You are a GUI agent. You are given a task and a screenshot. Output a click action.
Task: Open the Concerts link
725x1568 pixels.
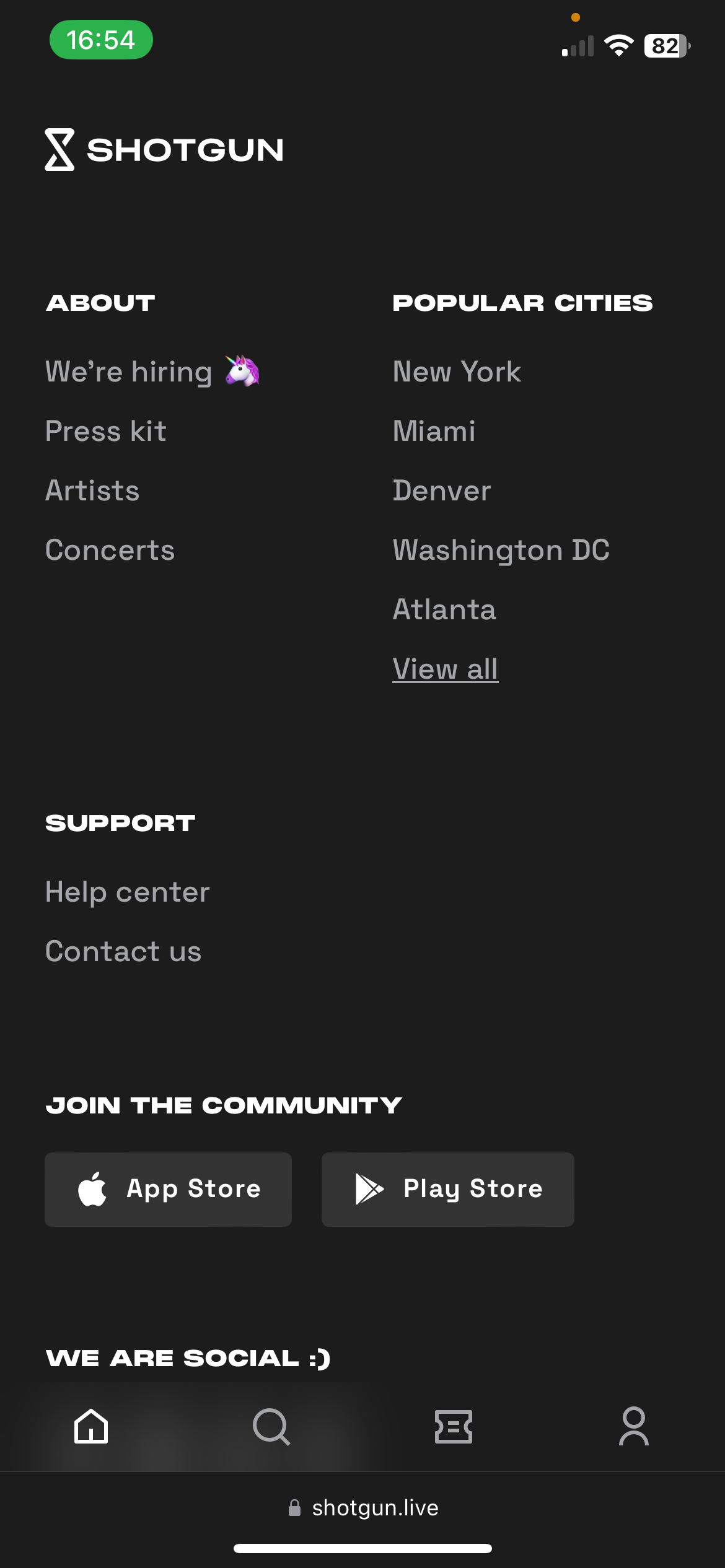110,551
